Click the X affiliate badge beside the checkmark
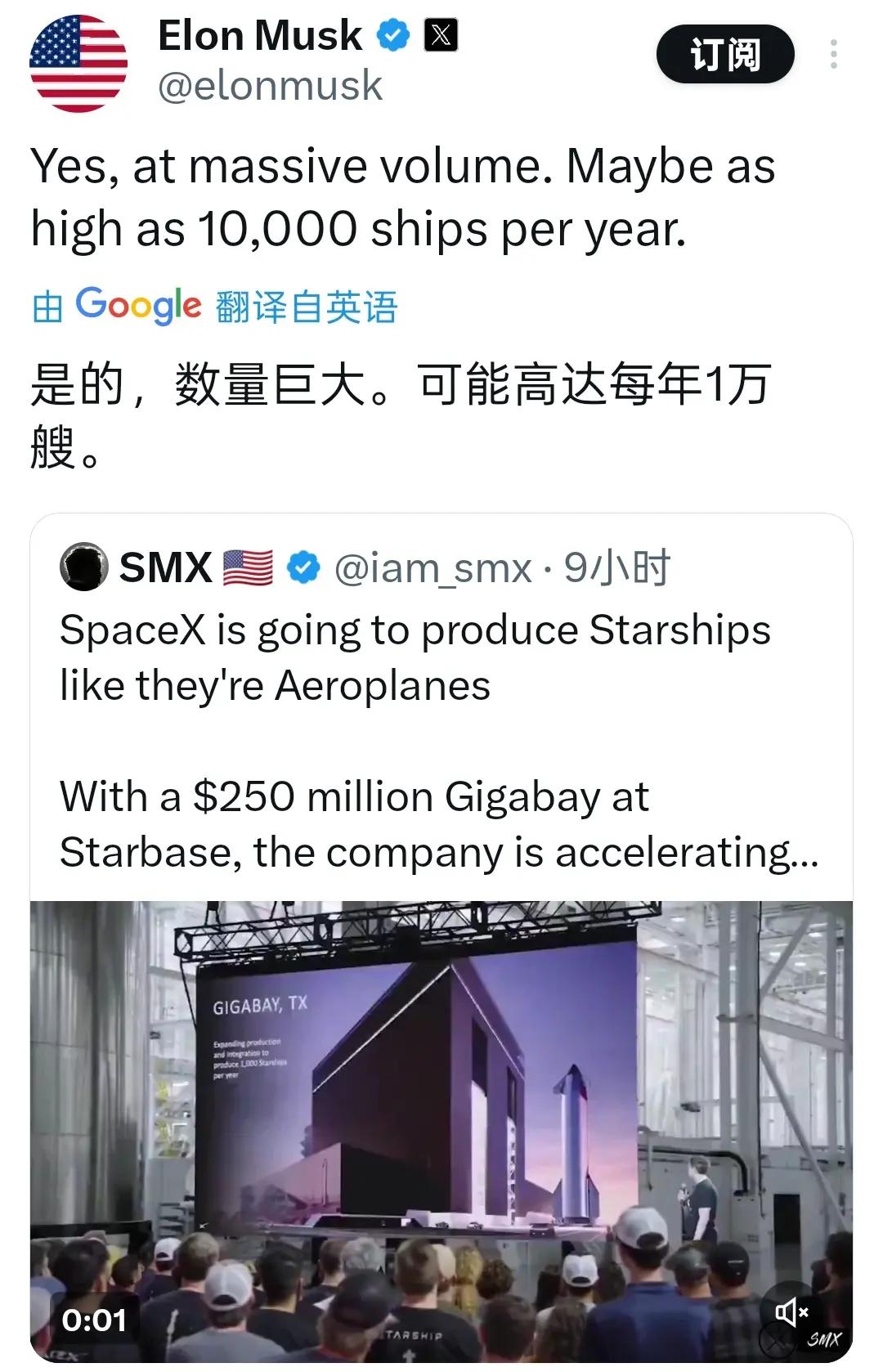The height and width of the screenshot is (1372, 883). (x=442, y=34)
